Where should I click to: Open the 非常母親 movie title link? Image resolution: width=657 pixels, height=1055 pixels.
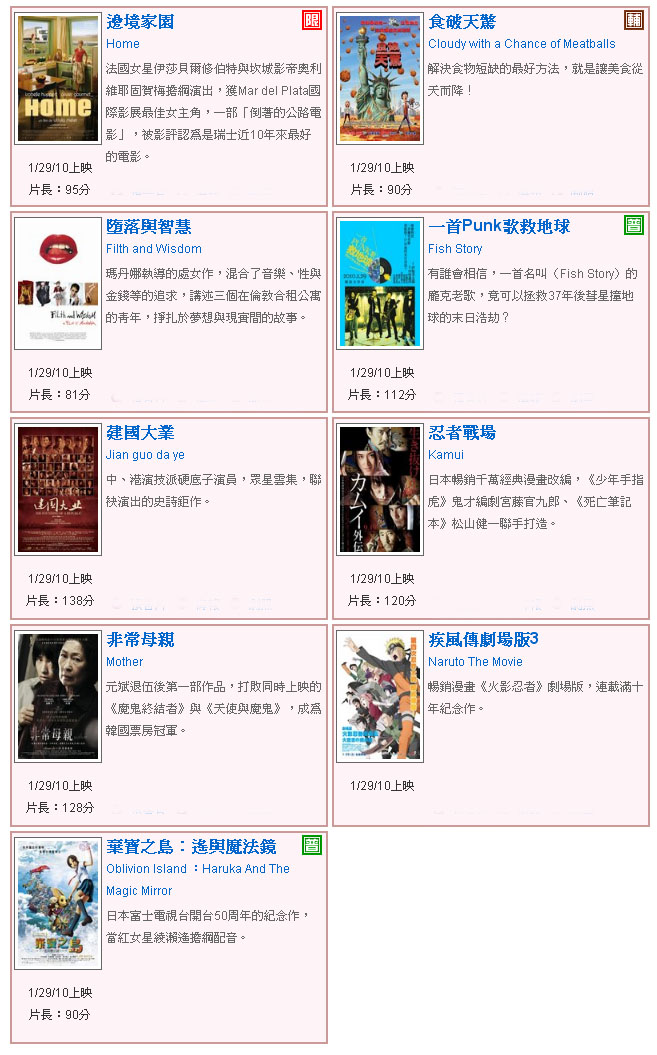tap(140, 639)
